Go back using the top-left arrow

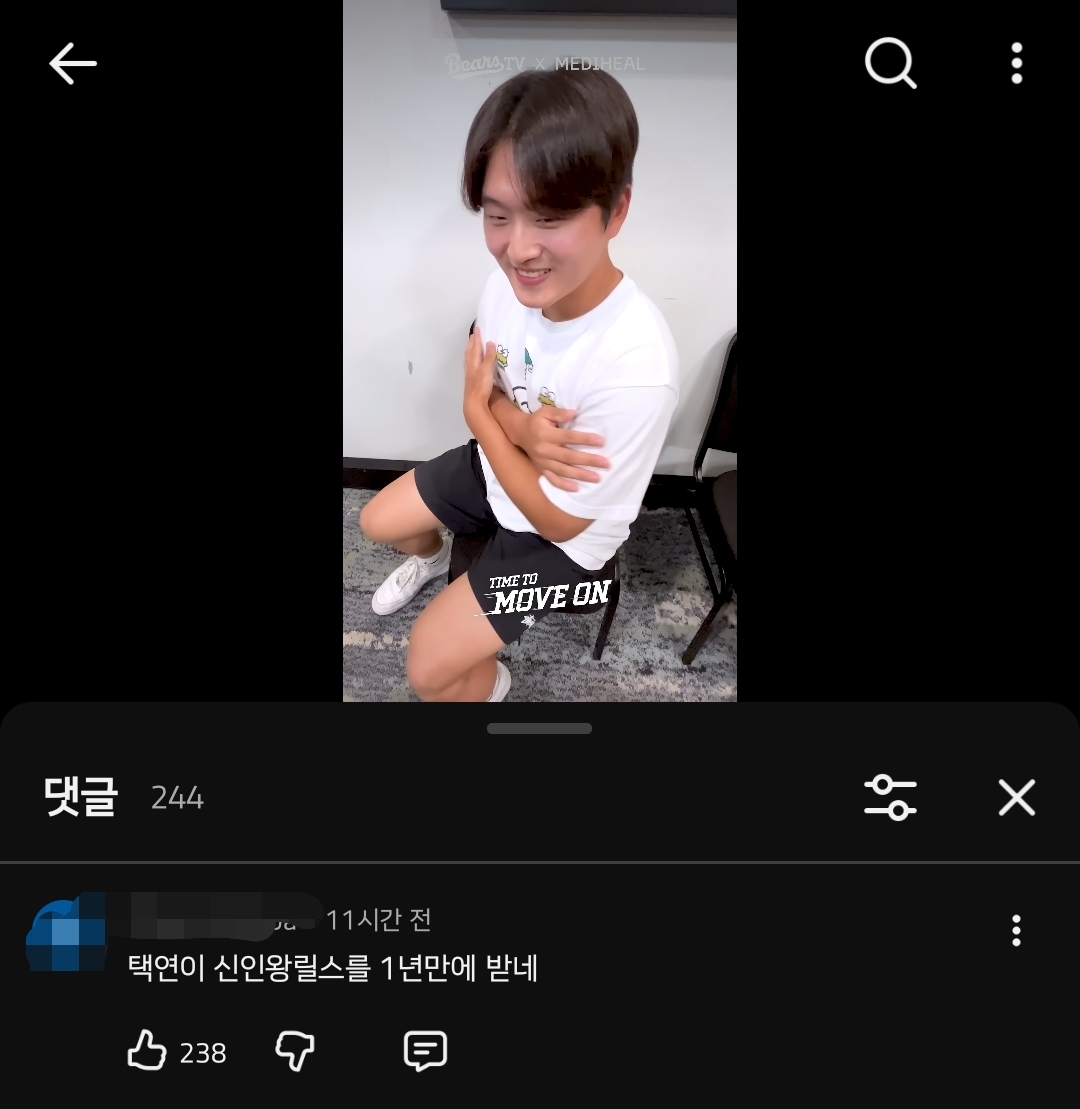point(73,65)
